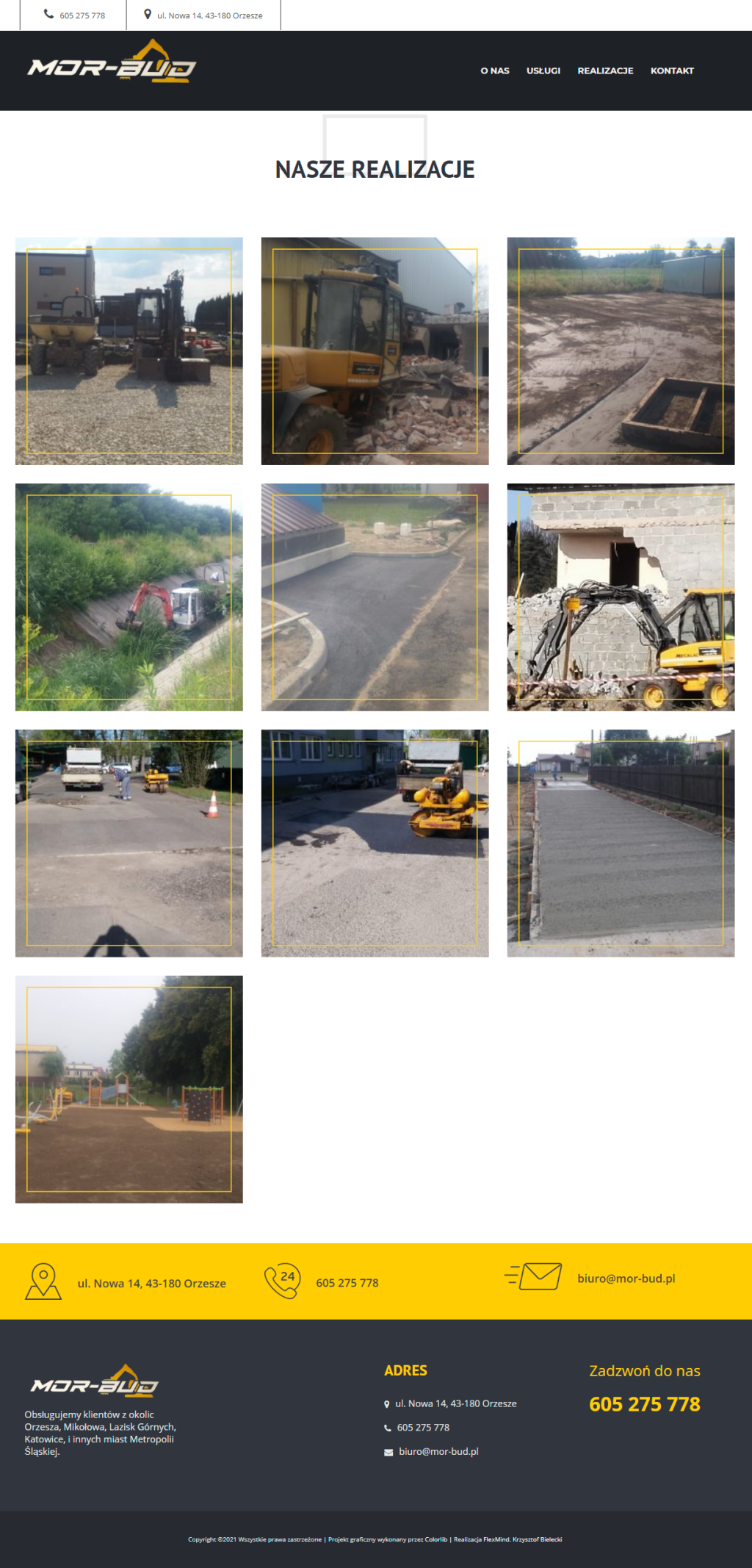Open the O NAS menu item
The height and width of the screenshot is (1568, 752).
[x=494, y=71]
